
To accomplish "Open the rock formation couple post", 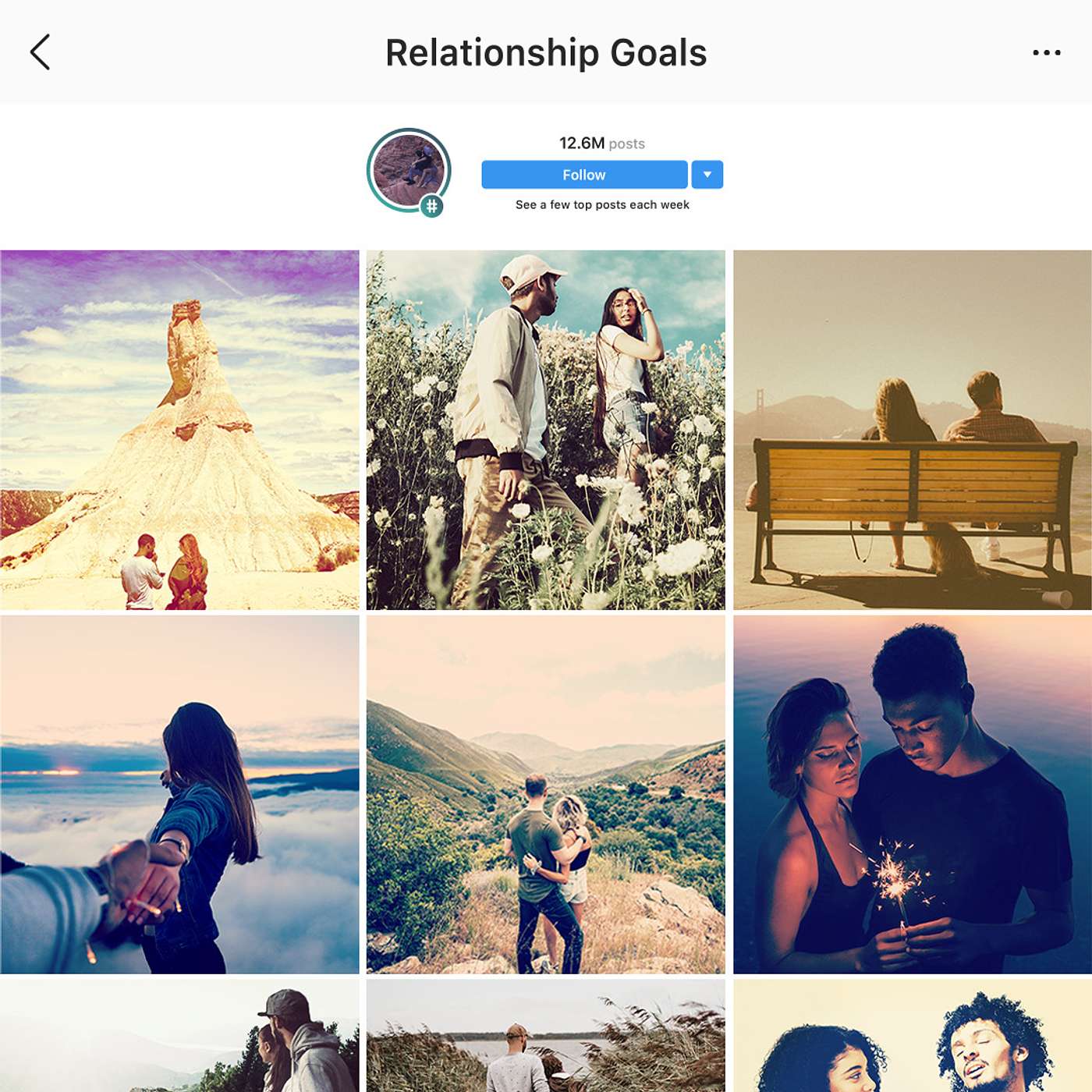I will coord(179,430).
